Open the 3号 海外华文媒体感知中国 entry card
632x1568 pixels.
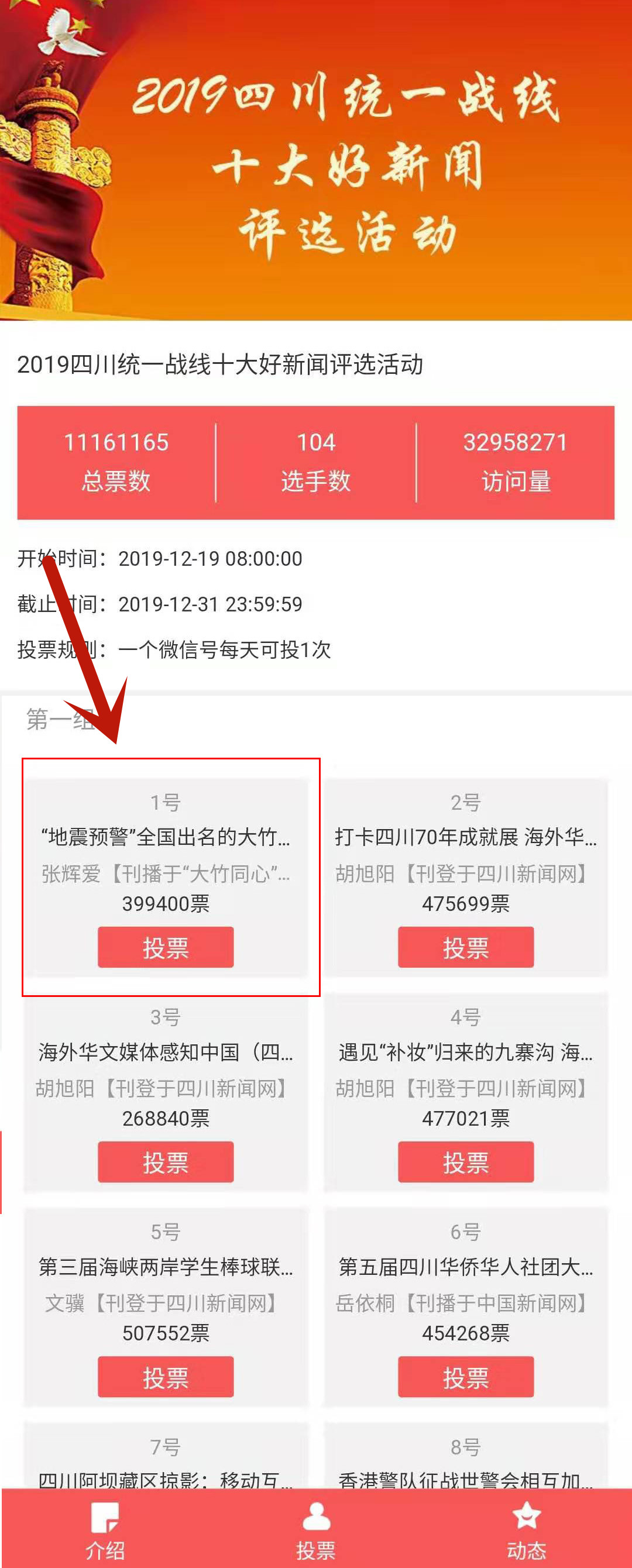pos(166,1052)
